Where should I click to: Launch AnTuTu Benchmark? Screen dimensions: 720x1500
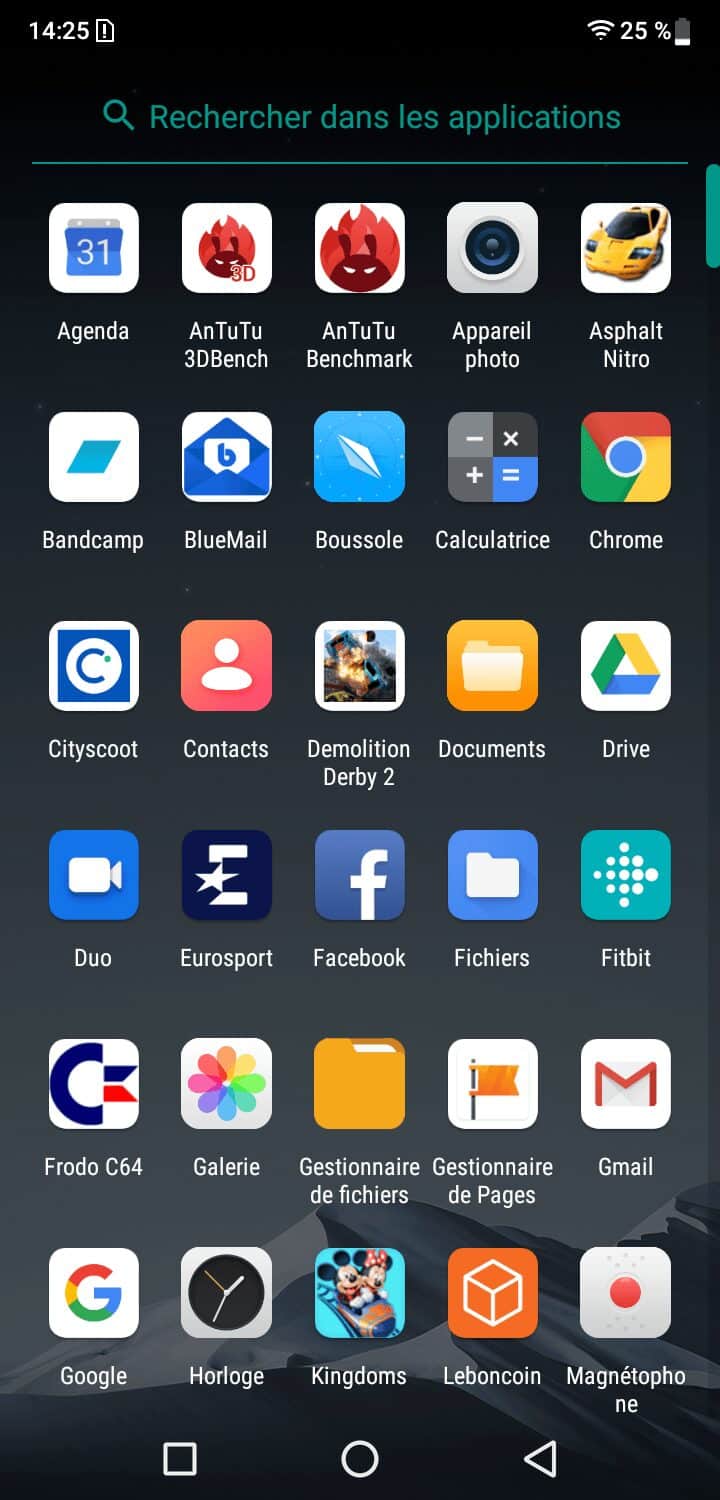tap(359, 248)
